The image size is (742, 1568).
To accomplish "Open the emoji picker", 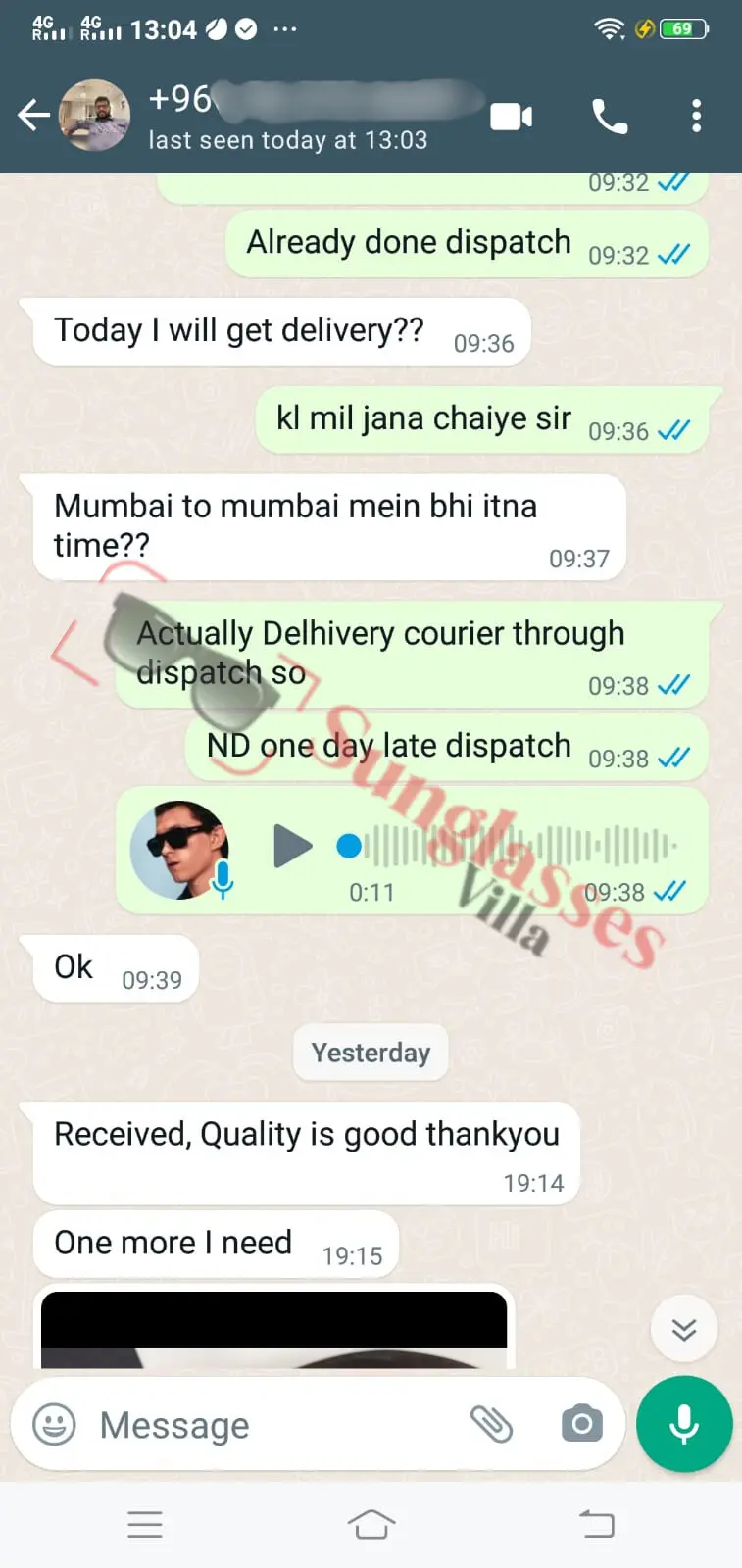I will pyautogui.click(x=54, y=1424).
